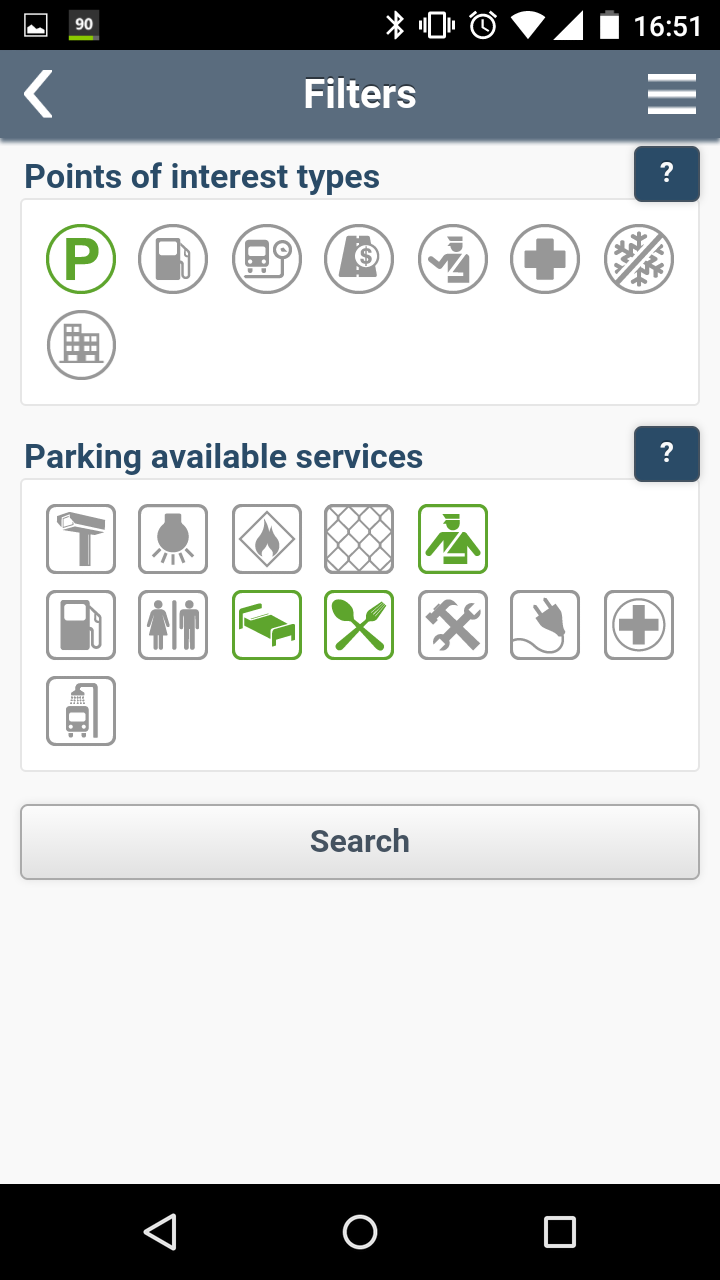Toggle the snowflake point of interest filter

coord(639,259)
